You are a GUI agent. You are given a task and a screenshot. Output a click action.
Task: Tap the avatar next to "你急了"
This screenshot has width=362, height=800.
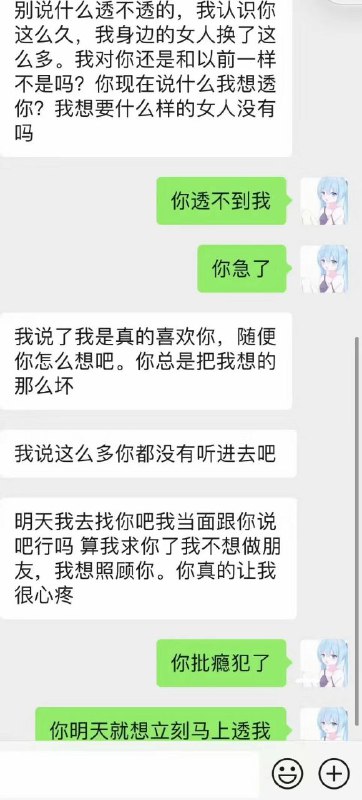click(x=324, y=269)
